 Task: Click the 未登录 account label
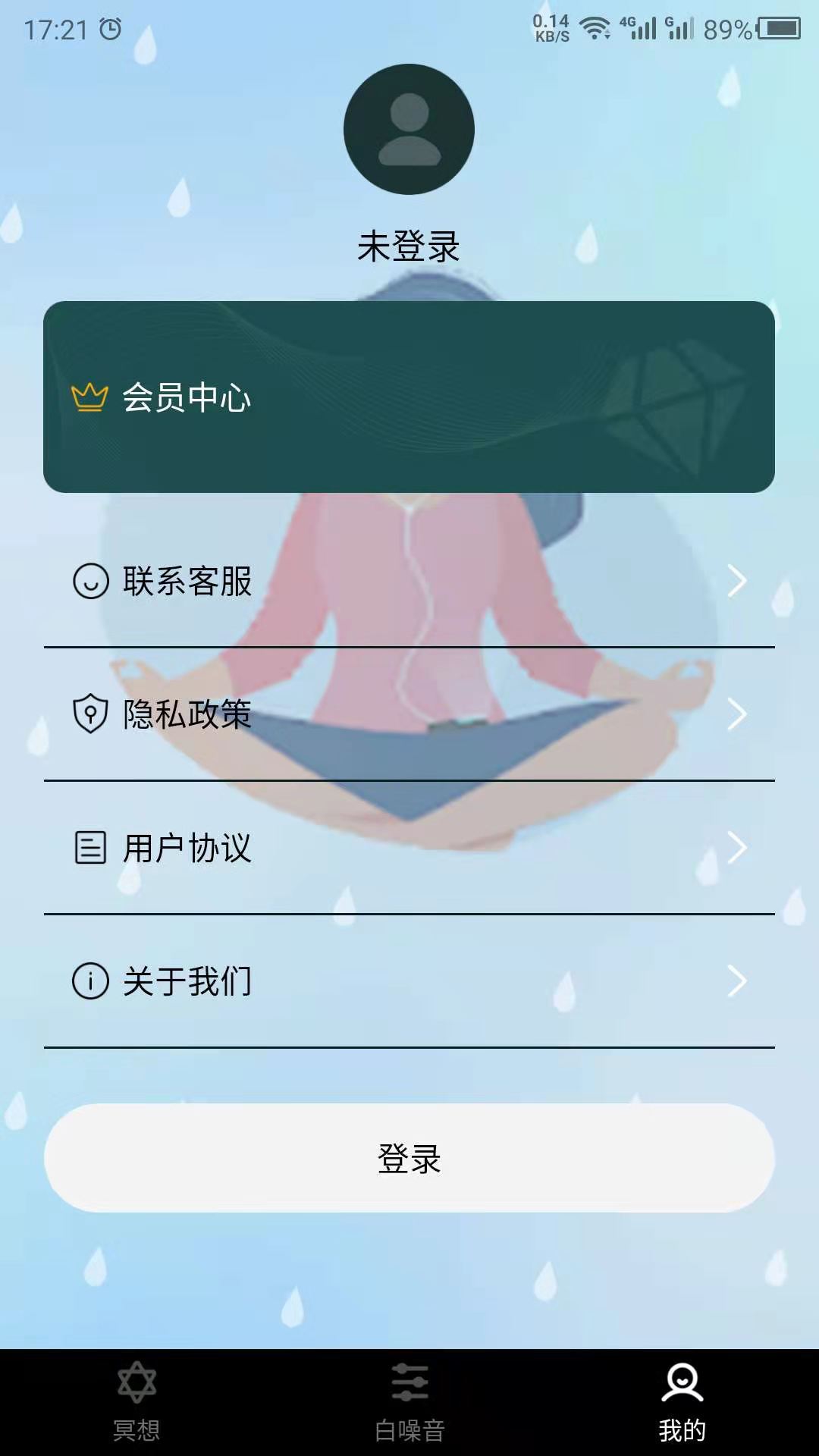pos(409,245)
